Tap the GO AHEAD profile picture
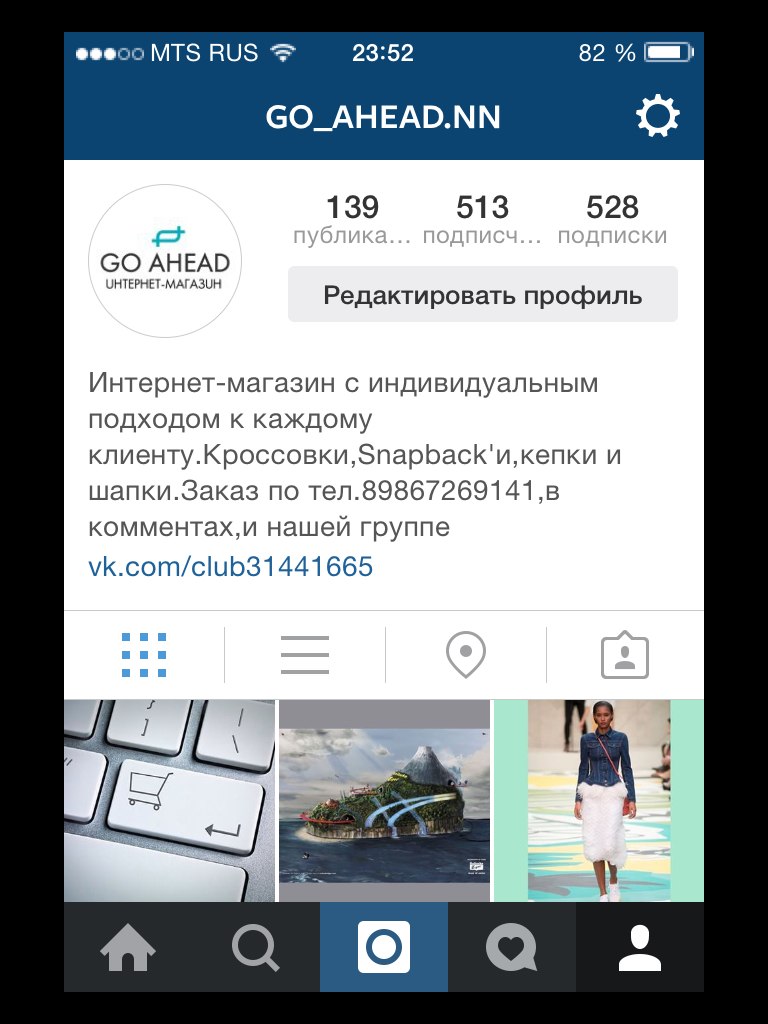This screenshot has height=1024, width=768. [165, 260]
